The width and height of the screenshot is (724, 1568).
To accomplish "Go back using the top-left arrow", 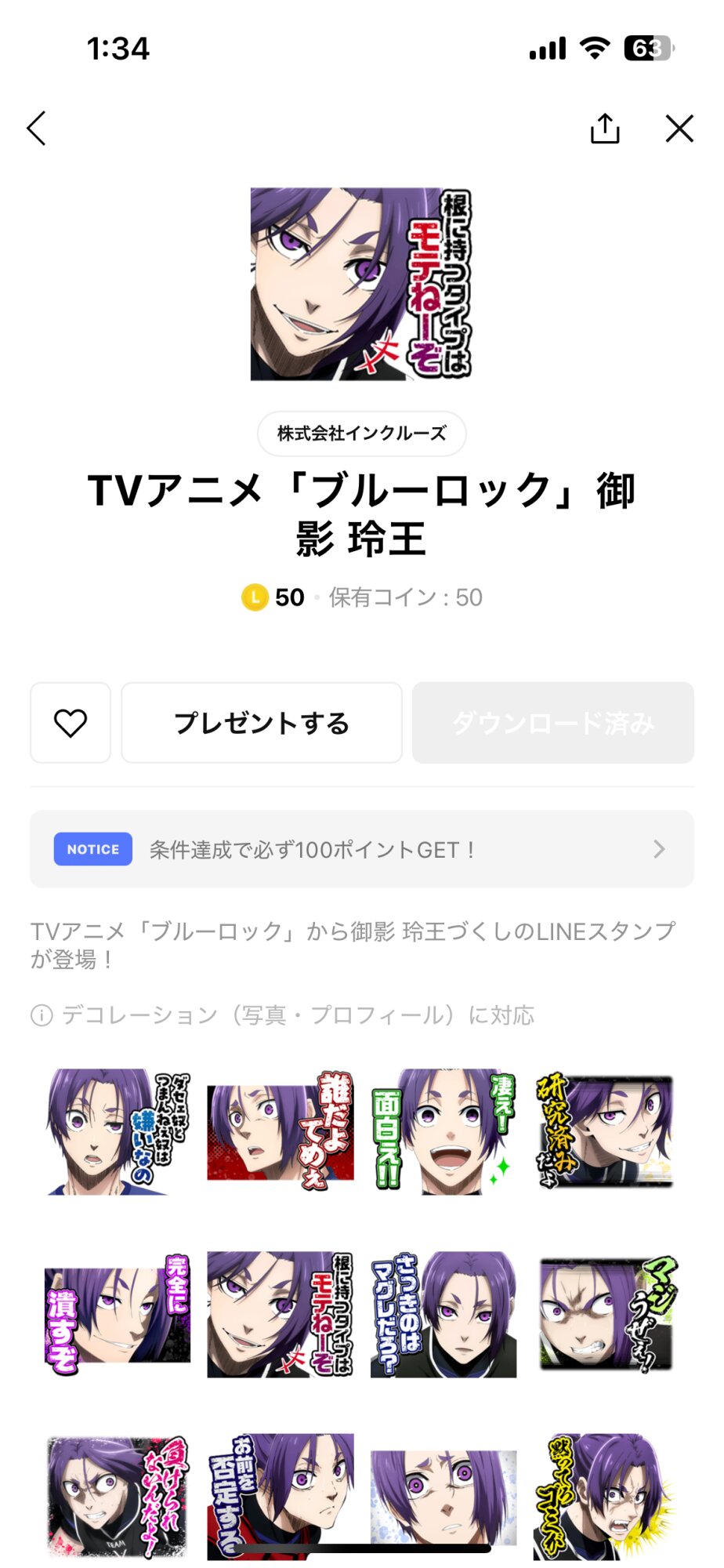I will click(x=37, y=129).
